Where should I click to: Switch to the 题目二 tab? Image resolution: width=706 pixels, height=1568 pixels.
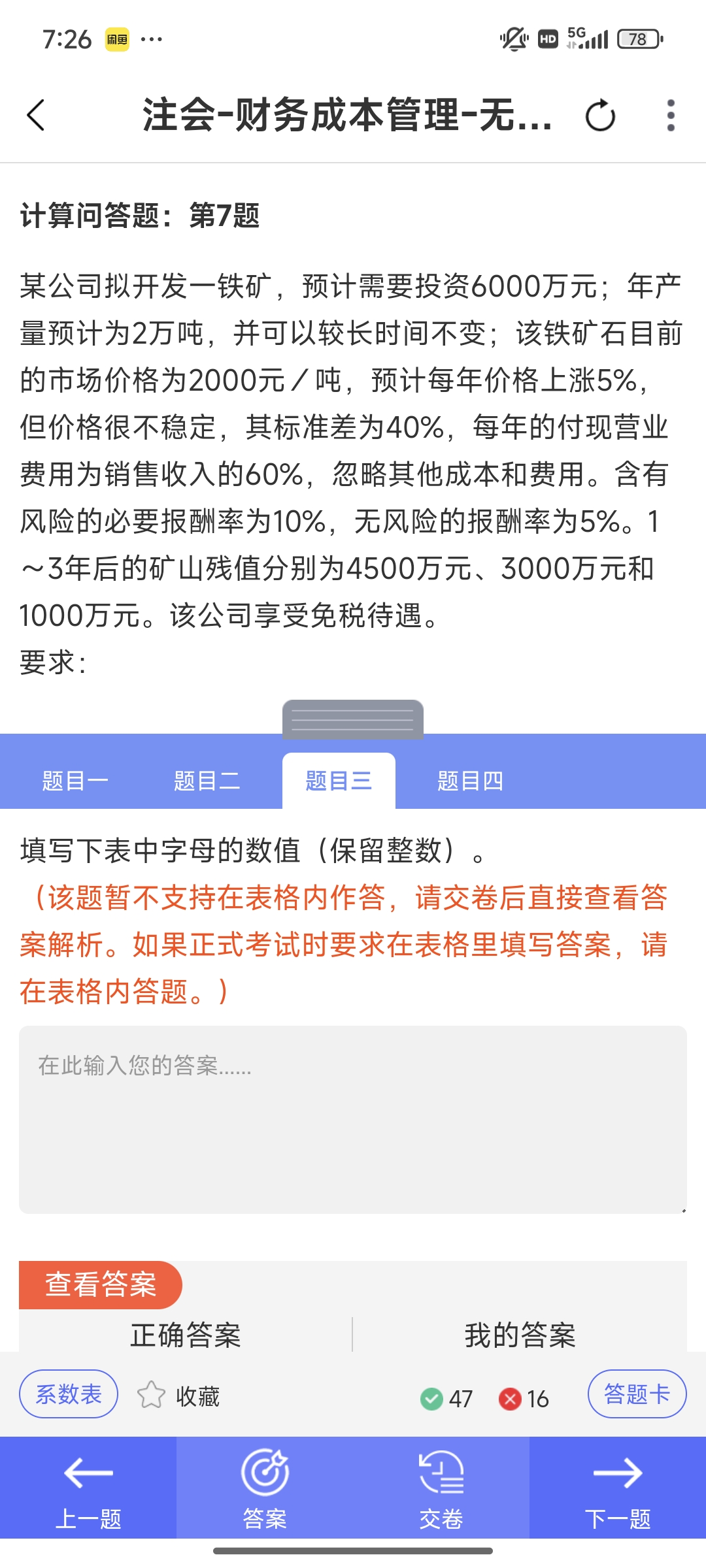207,781
